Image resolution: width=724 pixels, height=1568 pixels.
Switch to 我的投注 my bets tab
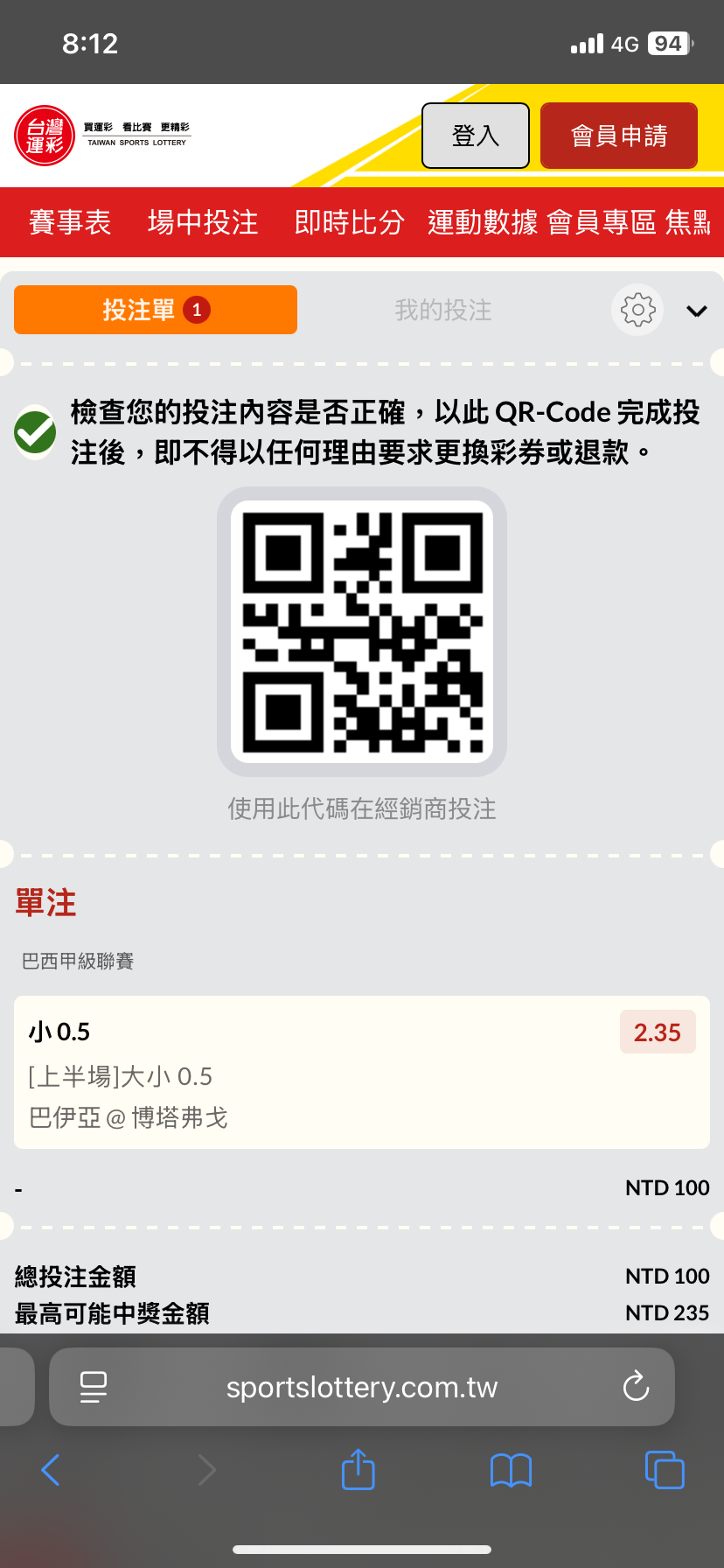point(443,310)
